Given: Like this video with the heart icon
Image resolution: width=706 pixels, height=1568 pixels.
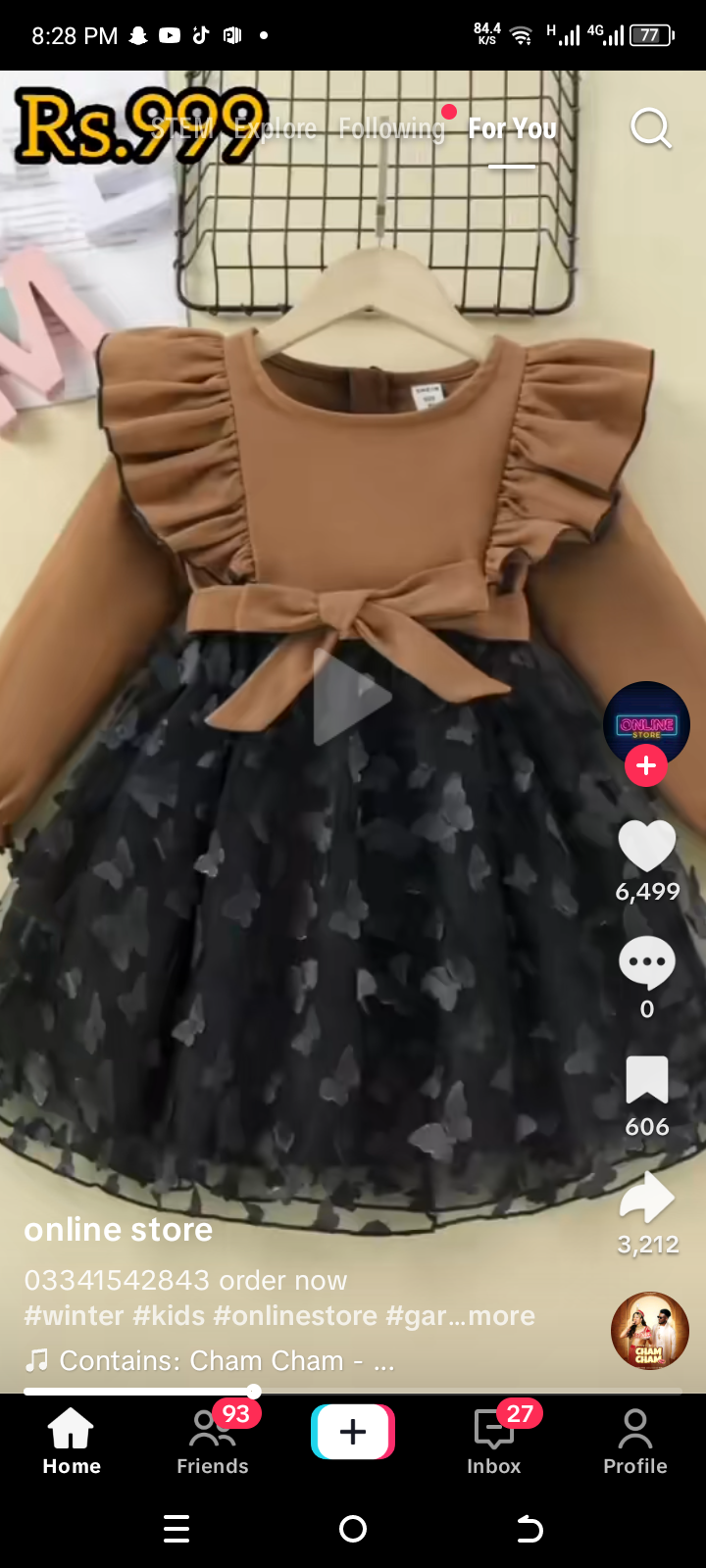Looking at the screenshot, I should tap(647, 847).
